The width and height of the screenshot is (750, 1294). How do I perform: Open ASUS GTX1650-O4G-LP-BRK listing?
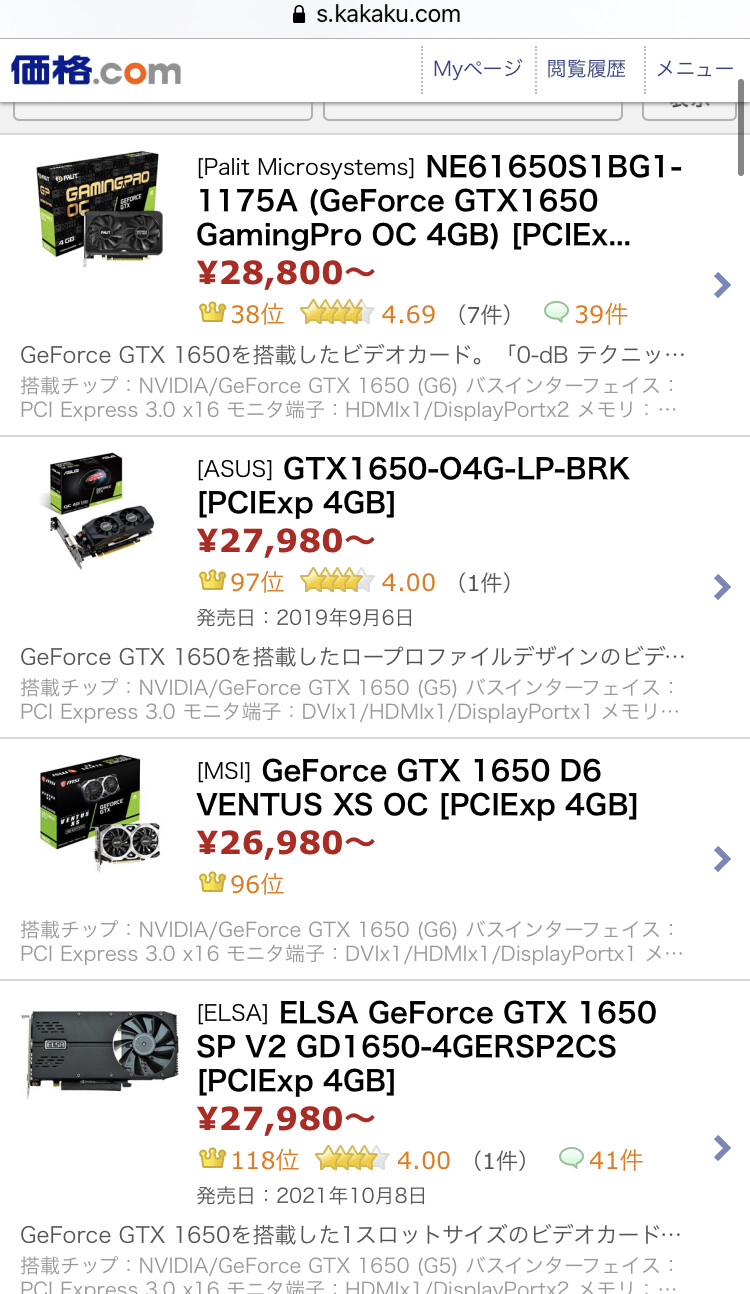[x=414, y=486]
